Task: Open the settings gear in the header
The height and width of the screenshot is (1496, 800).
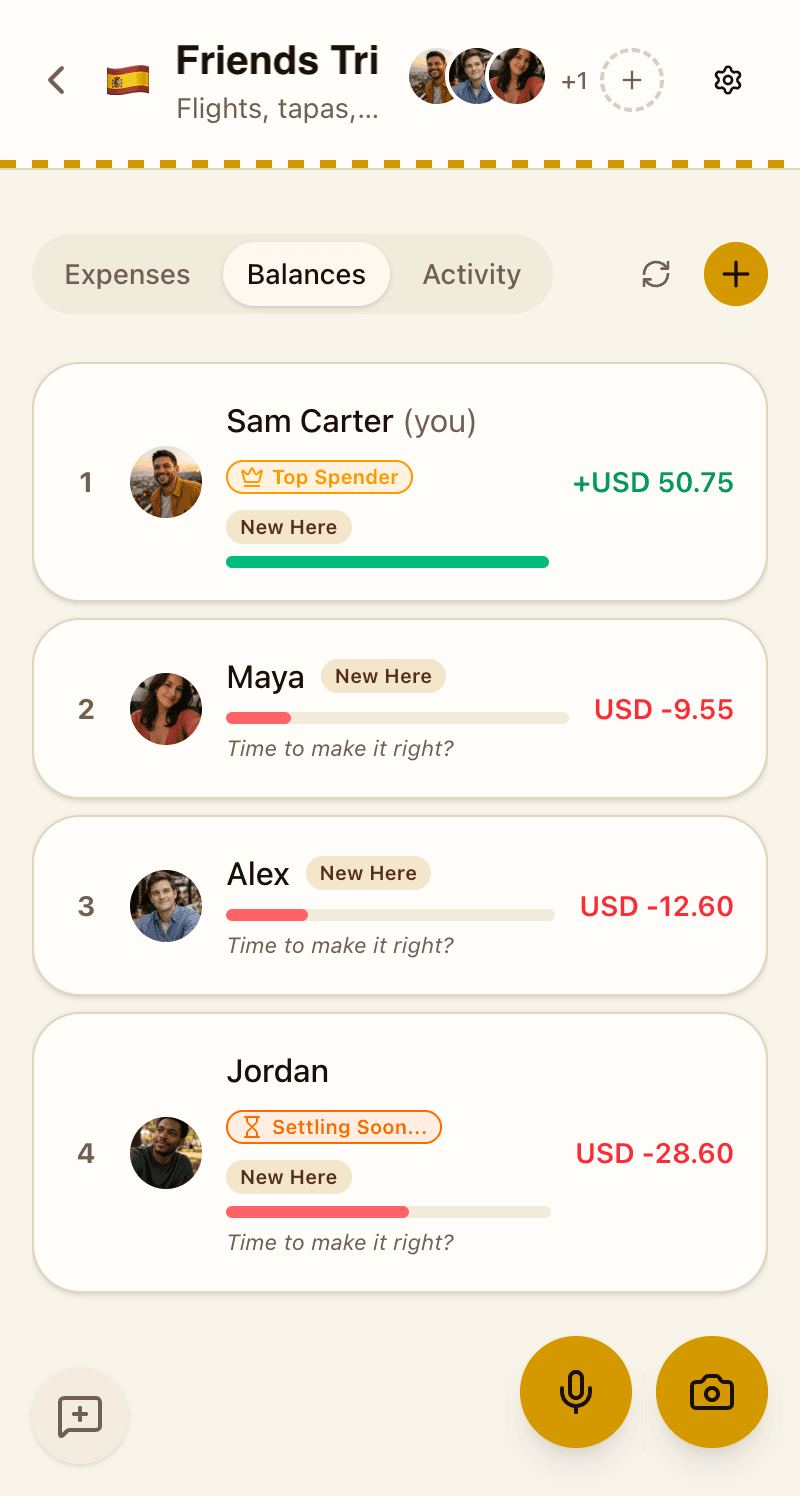Action: click(x=728, y=79)
